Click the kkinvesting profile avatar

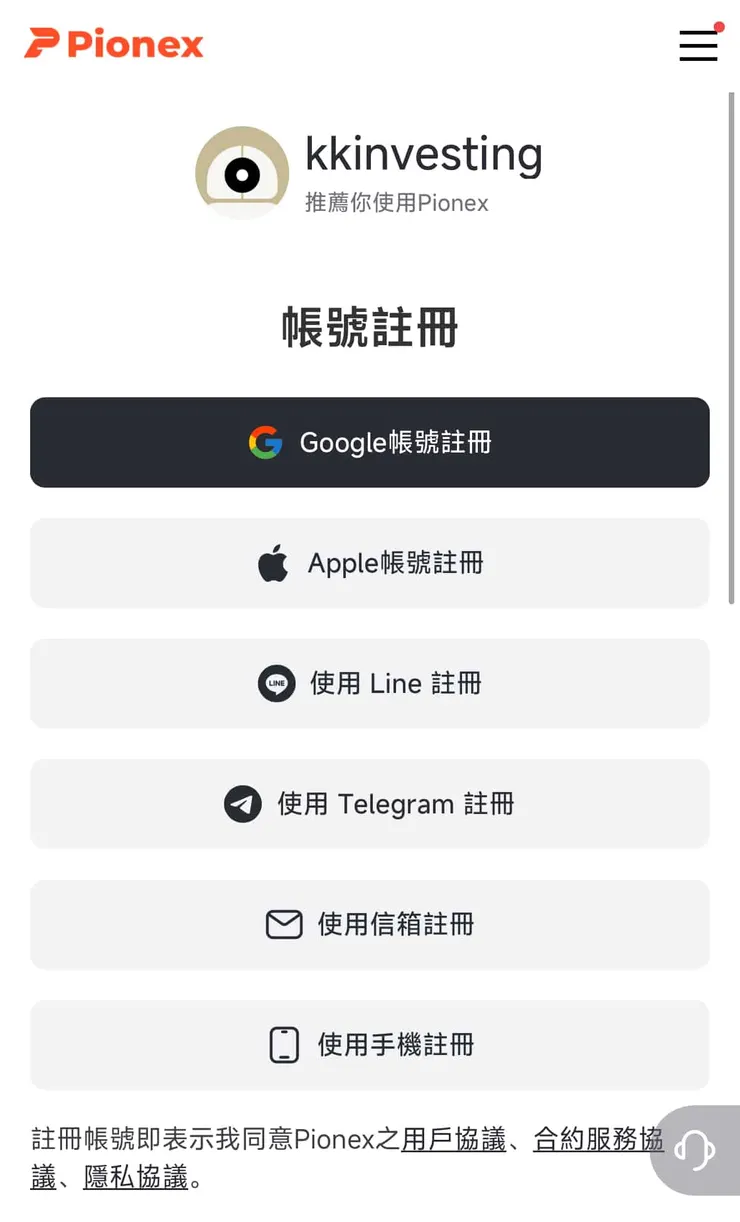[241, 171]
